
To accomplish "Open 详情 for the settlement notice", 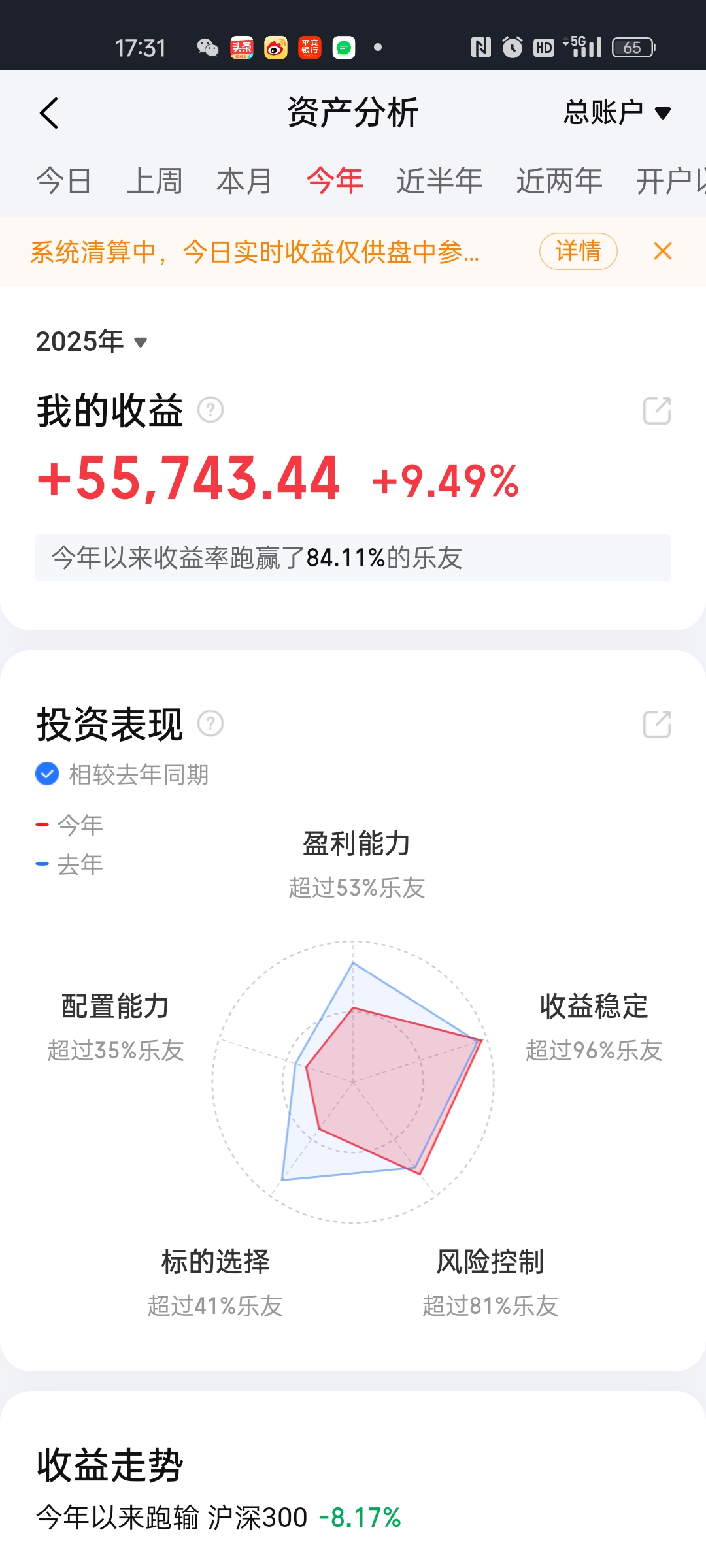I will tap(578, 251).
